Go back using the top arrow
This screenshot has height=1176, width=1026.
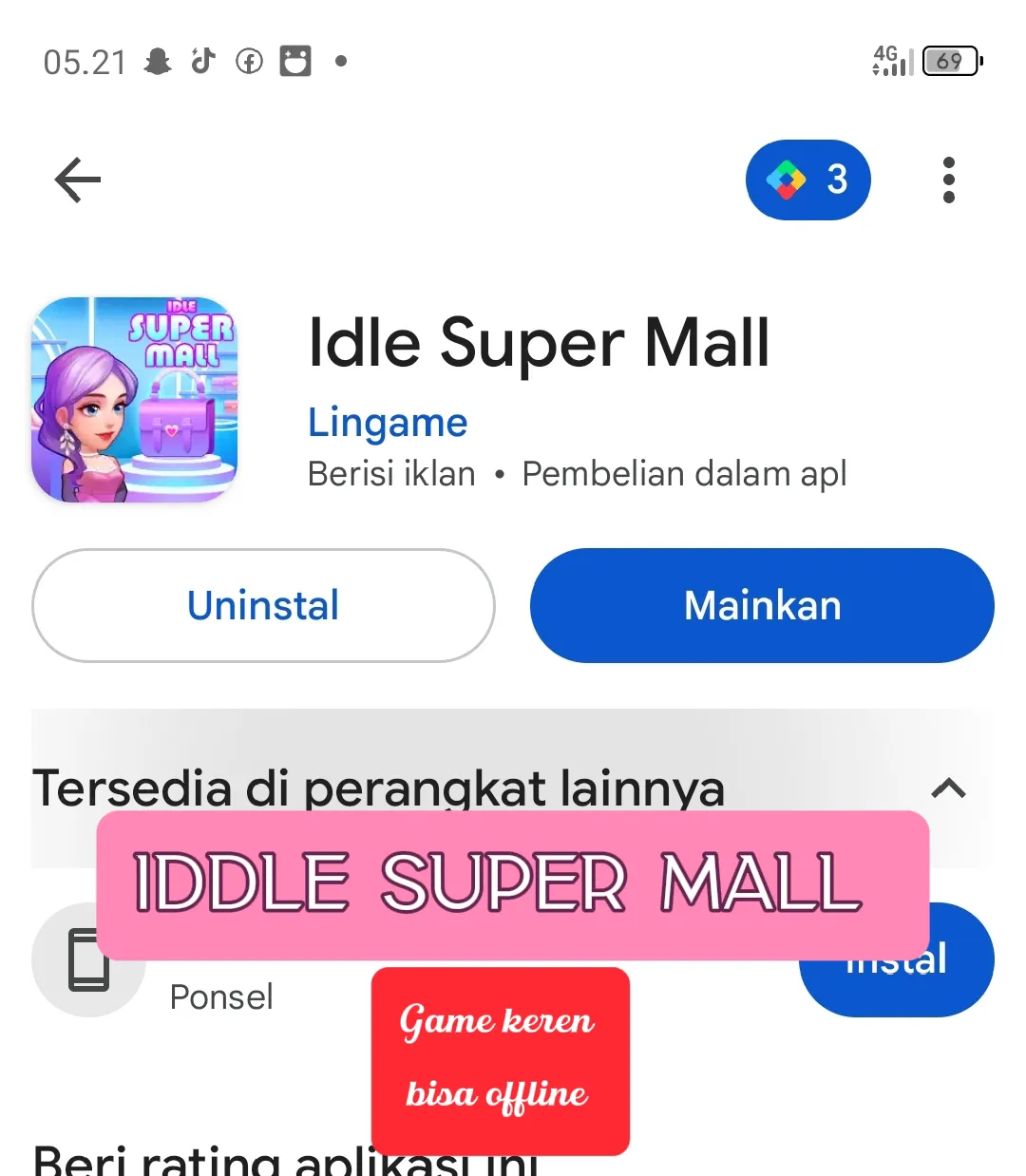point(78,180)
